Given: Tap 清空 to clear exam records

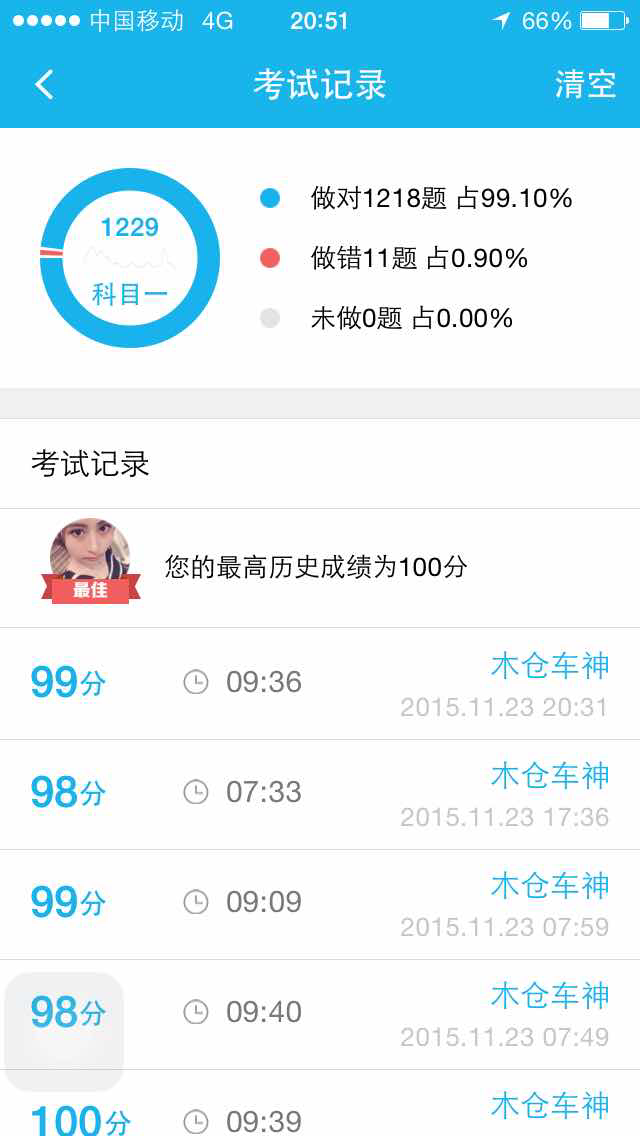Looking at the screenshot, I should tap(585, 84).
